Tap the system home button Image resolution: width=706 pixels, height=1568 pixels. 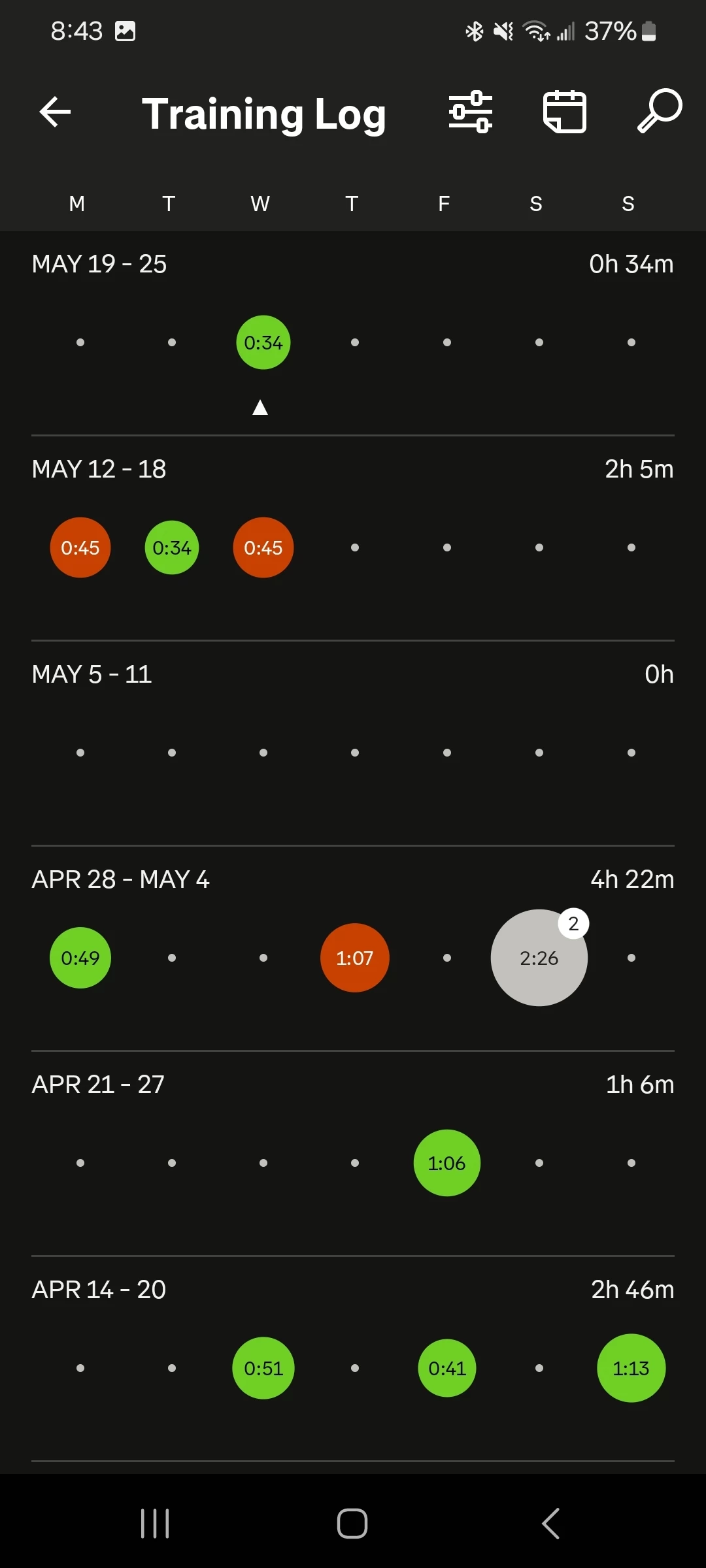(x=352, y=1524)
